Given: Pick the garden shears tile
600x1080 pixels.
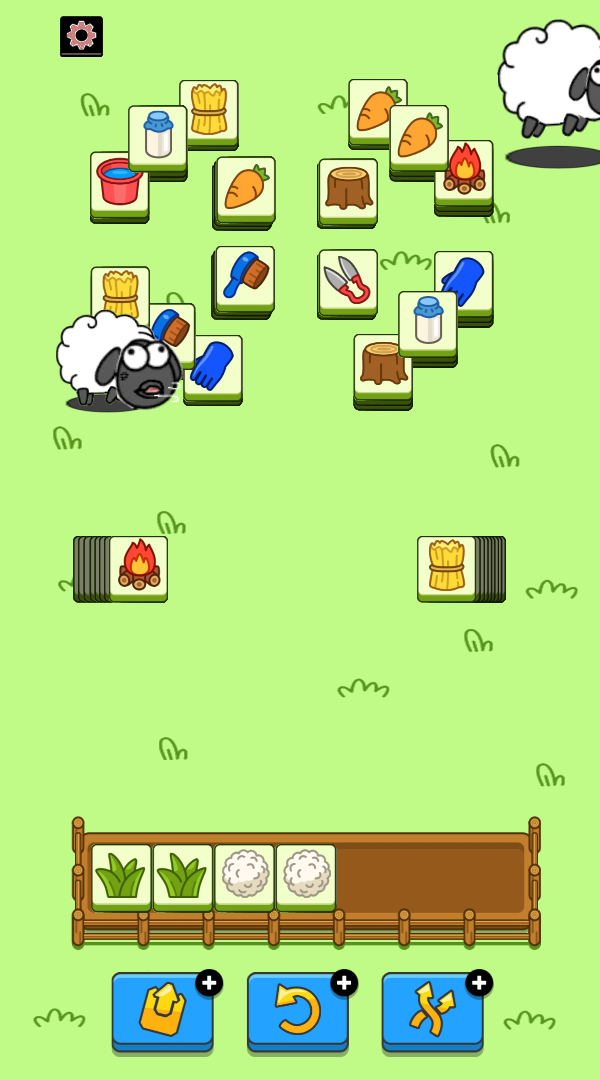Looking at the screenshot, I should coord(347,279).
